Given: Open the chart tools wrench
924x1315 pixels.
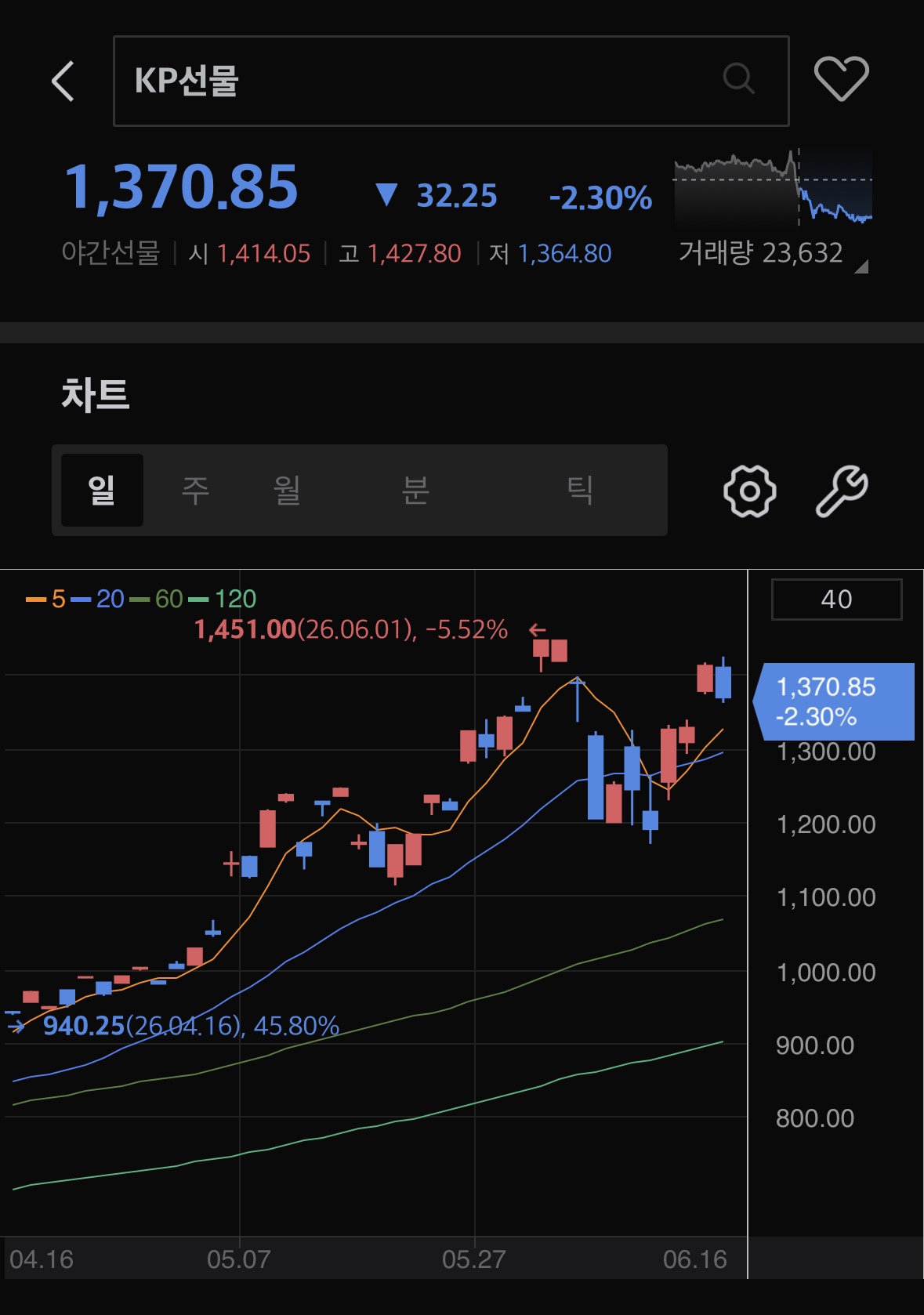Looking at the screenshot, I should (842, 491).
